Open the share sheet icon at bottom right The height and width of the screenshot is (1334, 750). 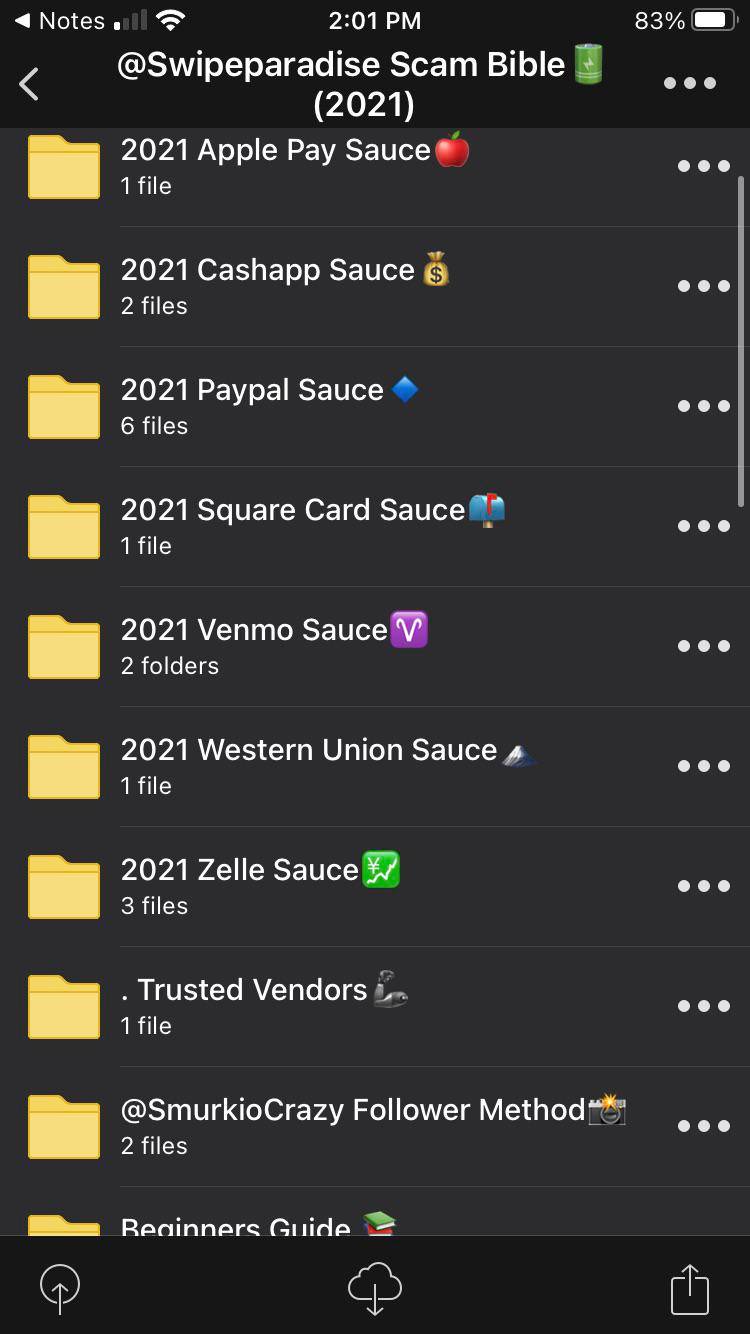click(689, 1289)
